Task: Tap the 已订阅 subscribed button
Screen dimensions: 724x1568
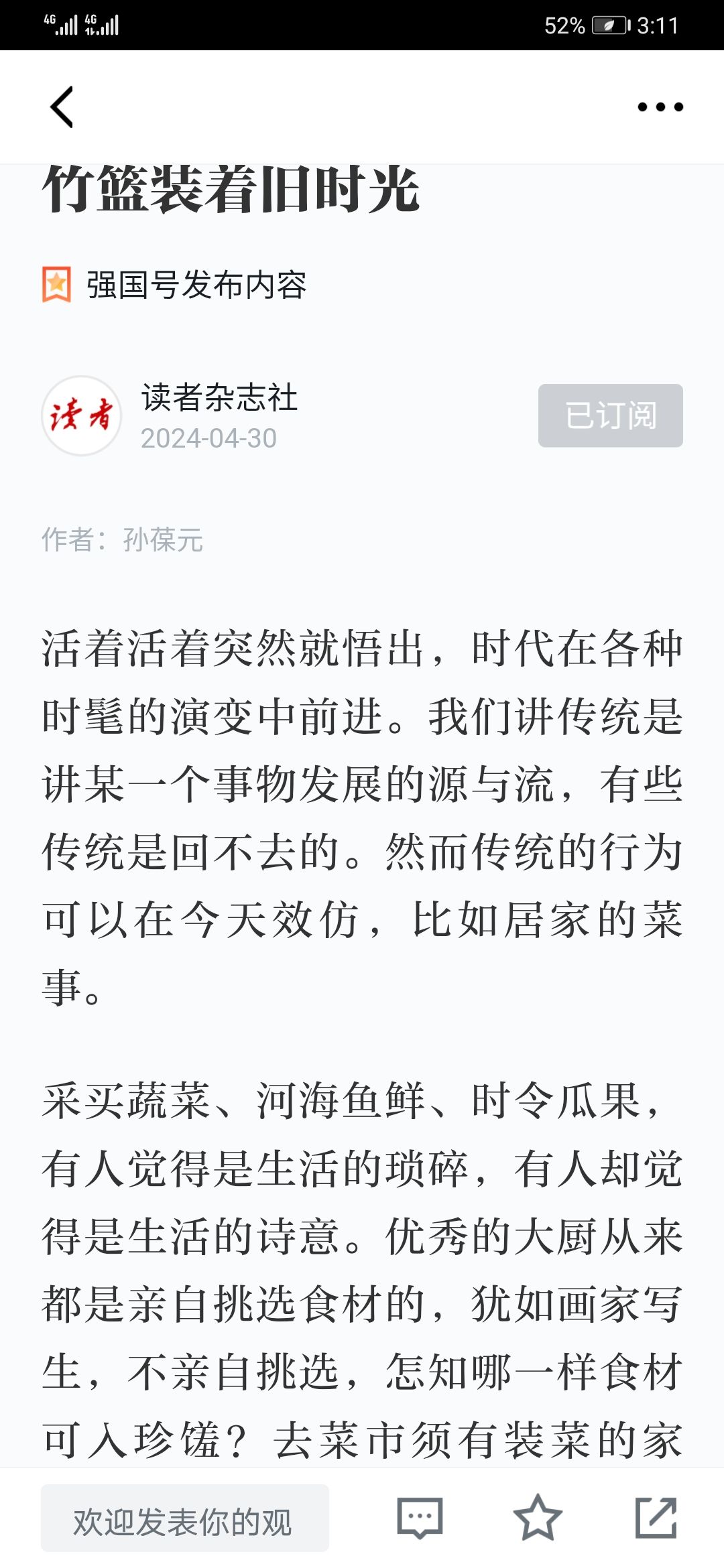Action: [x=611, y=415]
